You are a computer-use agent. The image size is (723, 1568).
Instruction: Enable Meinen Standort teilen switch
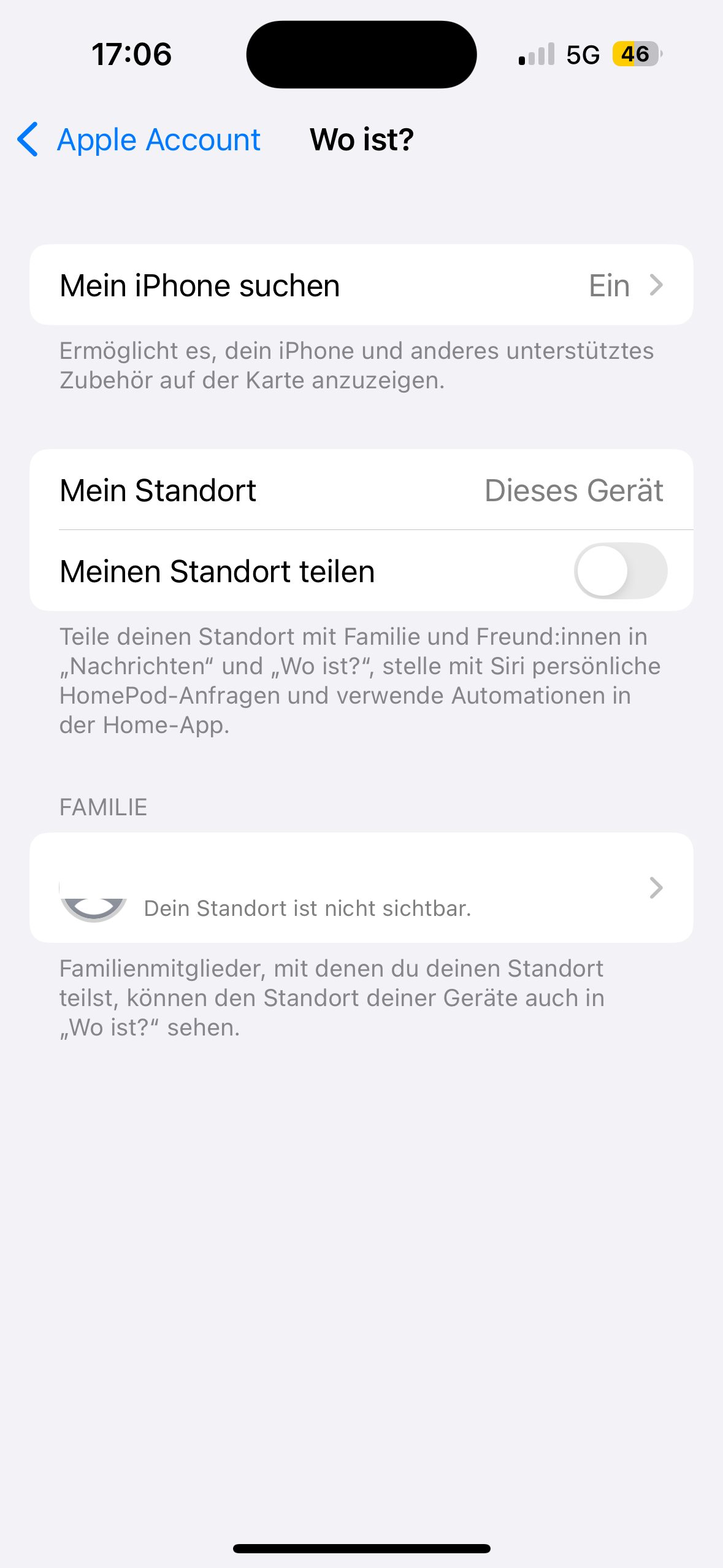(x=620, y=571)
